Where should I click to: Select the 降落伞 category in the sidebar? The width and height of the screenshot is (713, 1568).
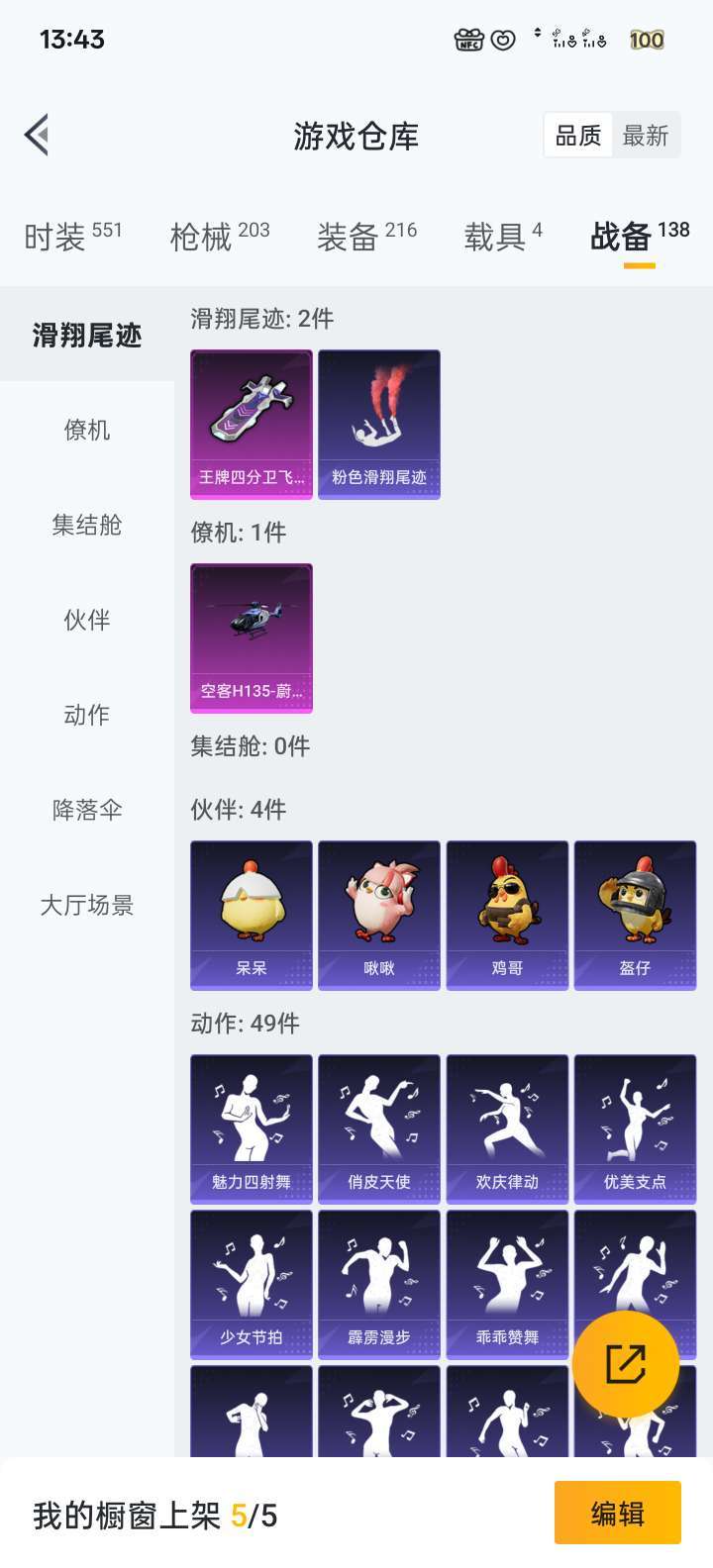tap(85, 810)
